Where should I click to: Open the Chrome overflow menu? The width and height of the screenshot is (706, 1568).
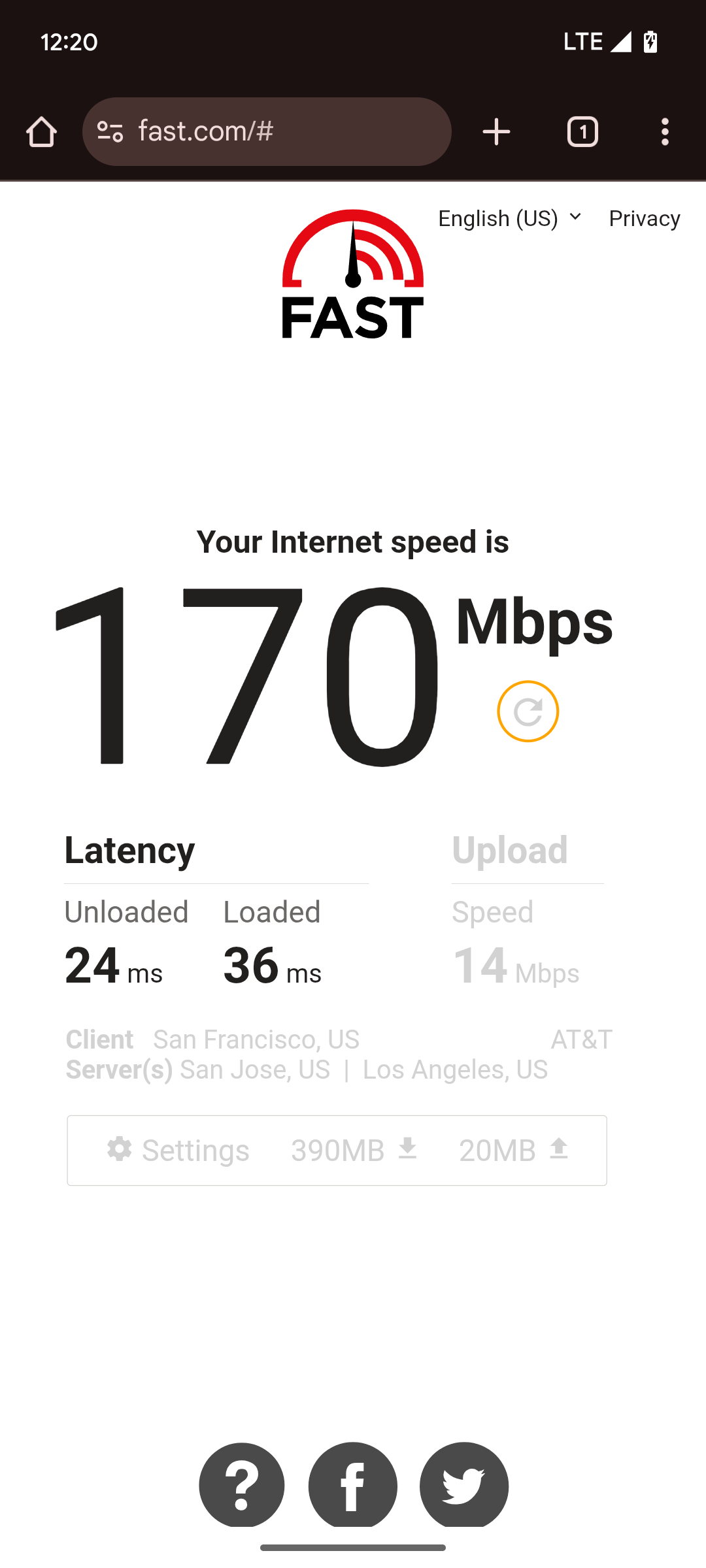click(665, 132)
